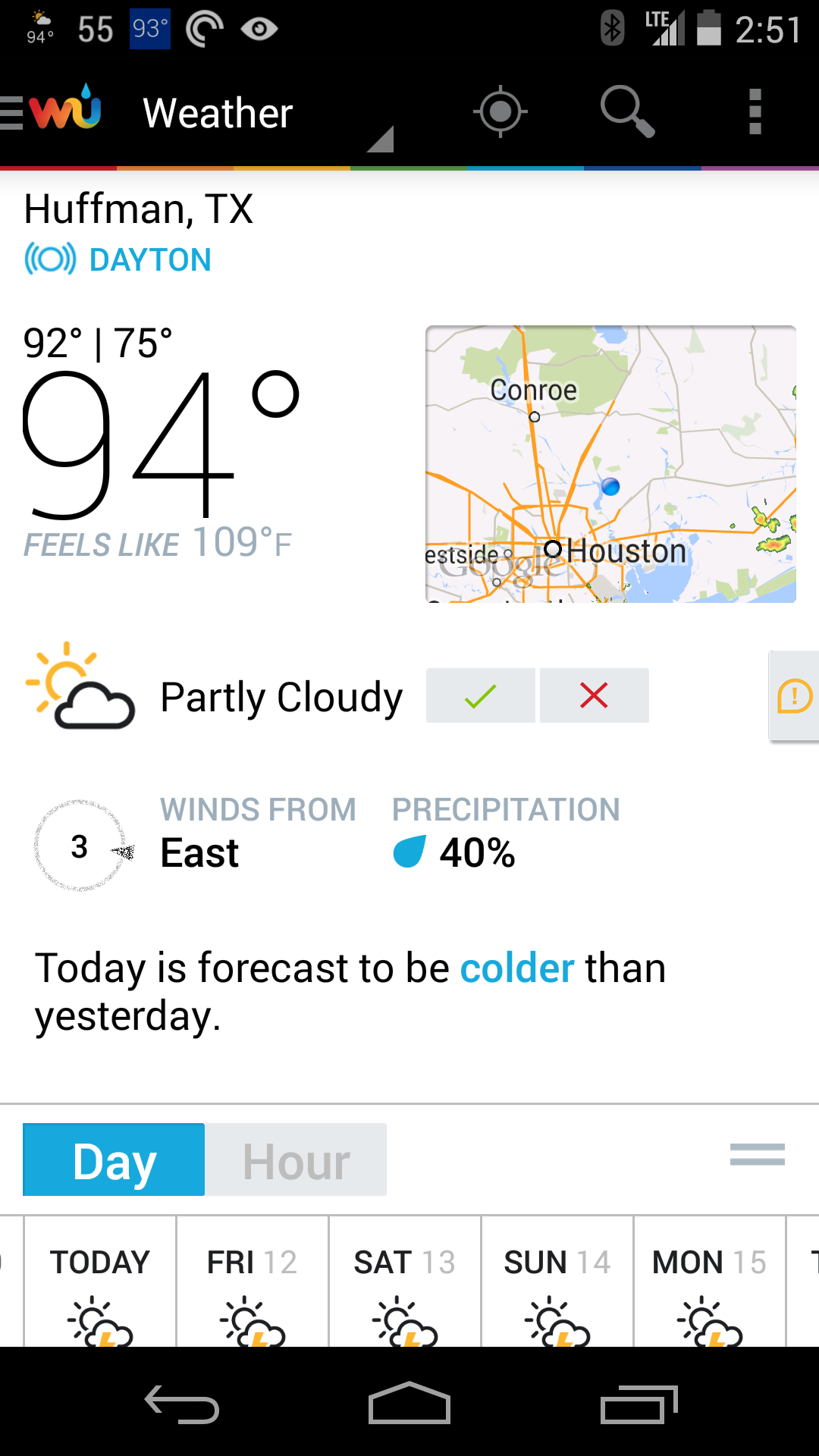Go back using the system back button

(182, 1404)
